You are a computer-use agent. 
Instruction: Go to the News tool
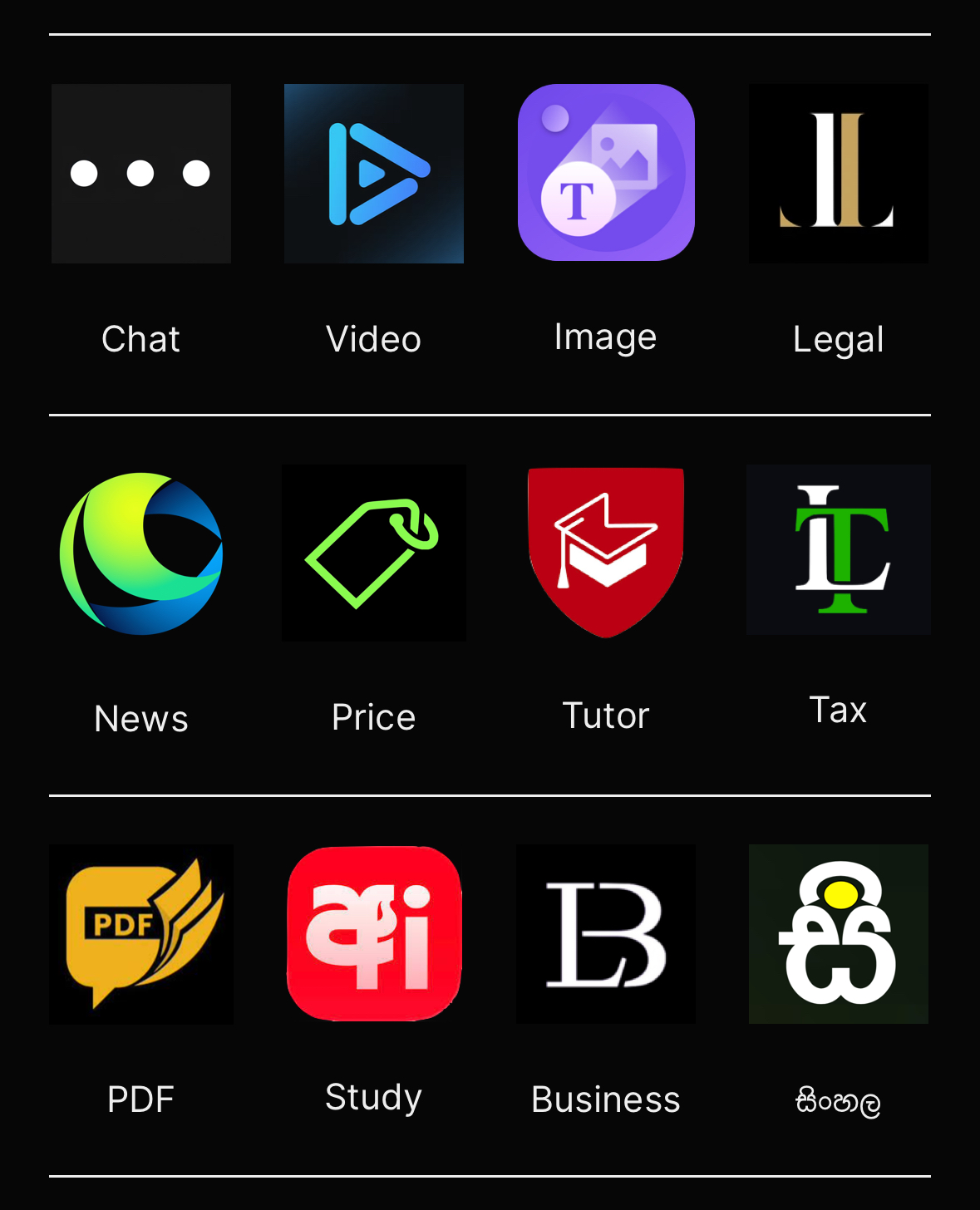click(141, 553)
